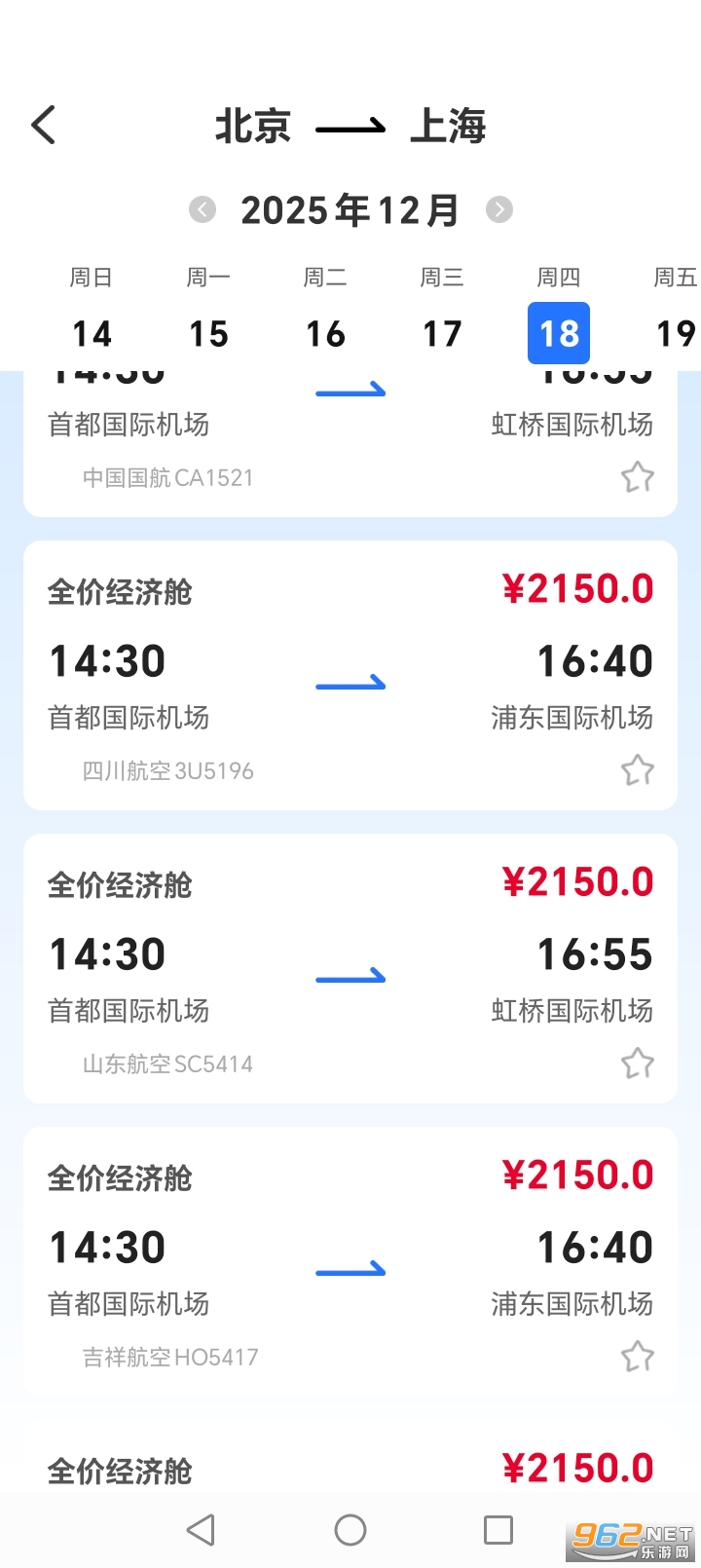Click the blue flight arrow on 3U5196 card

coord(349,679)
